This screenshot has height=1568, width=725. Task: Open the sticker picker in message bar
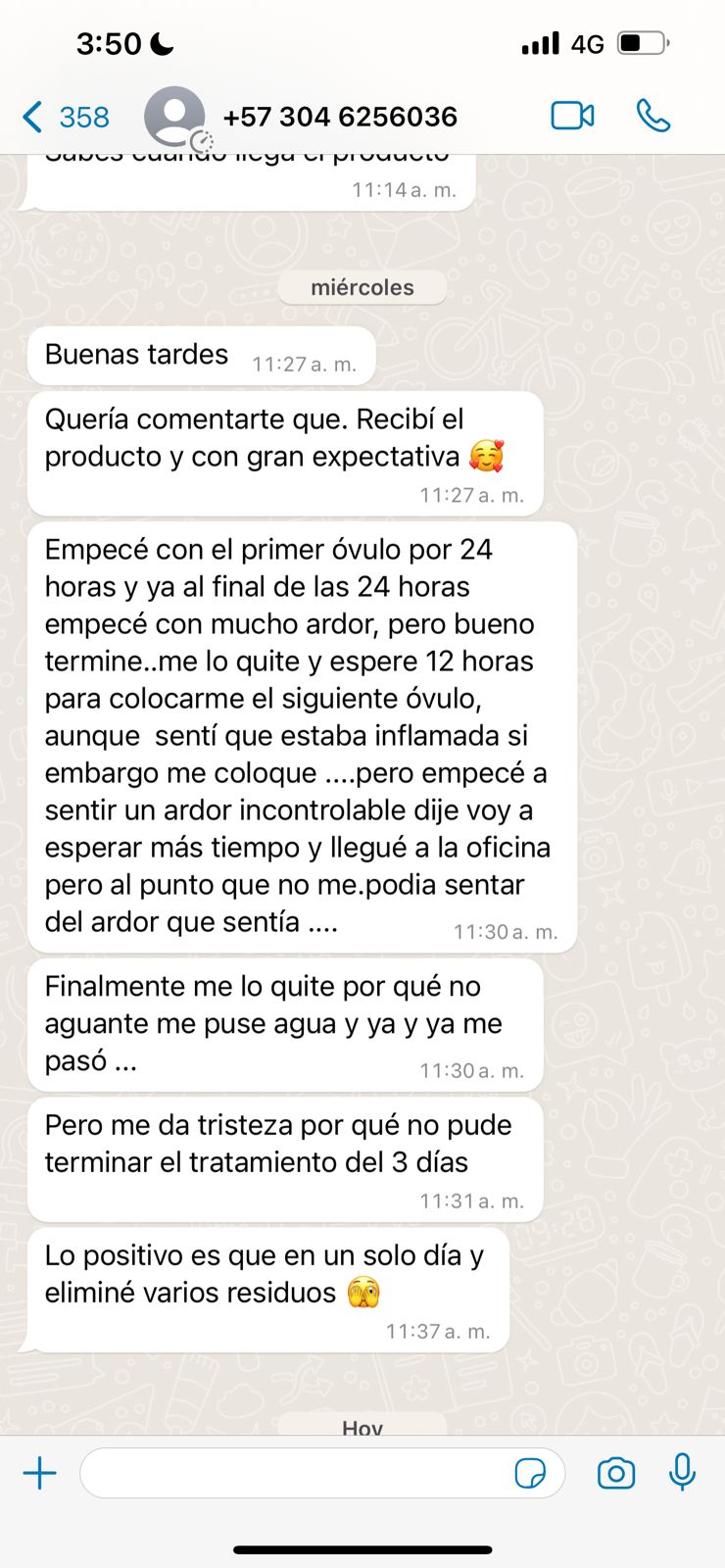coord(531,1473)
